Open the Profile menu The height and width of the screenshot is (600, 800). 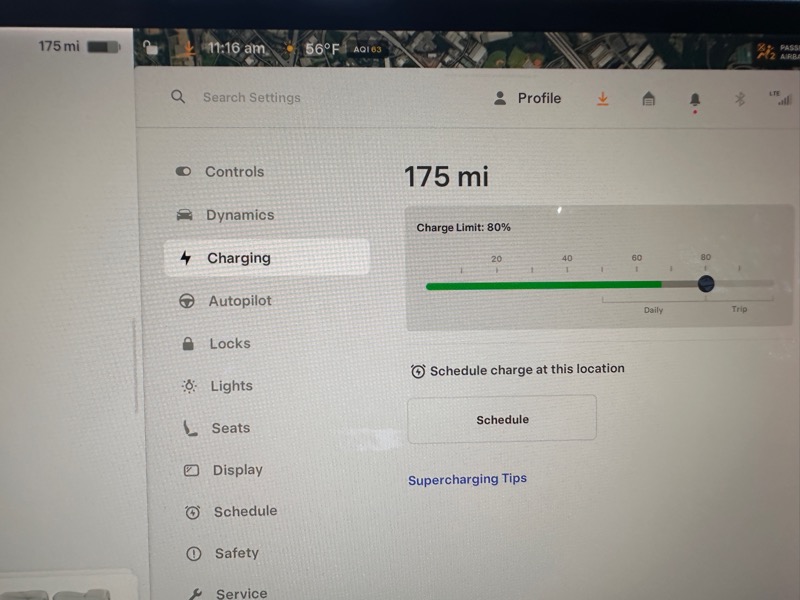coord(528,98)
